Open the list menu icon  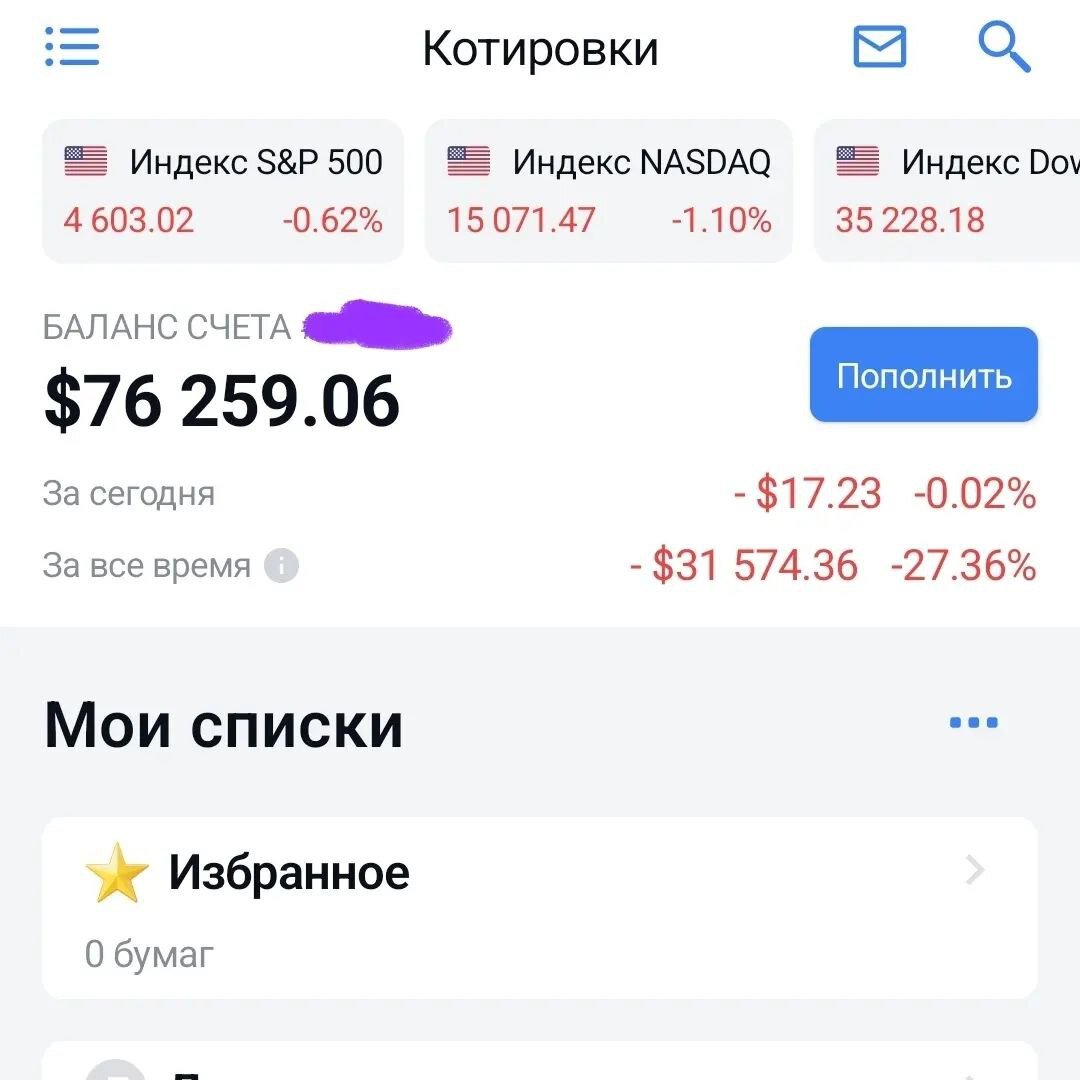[x=72, y=47]
